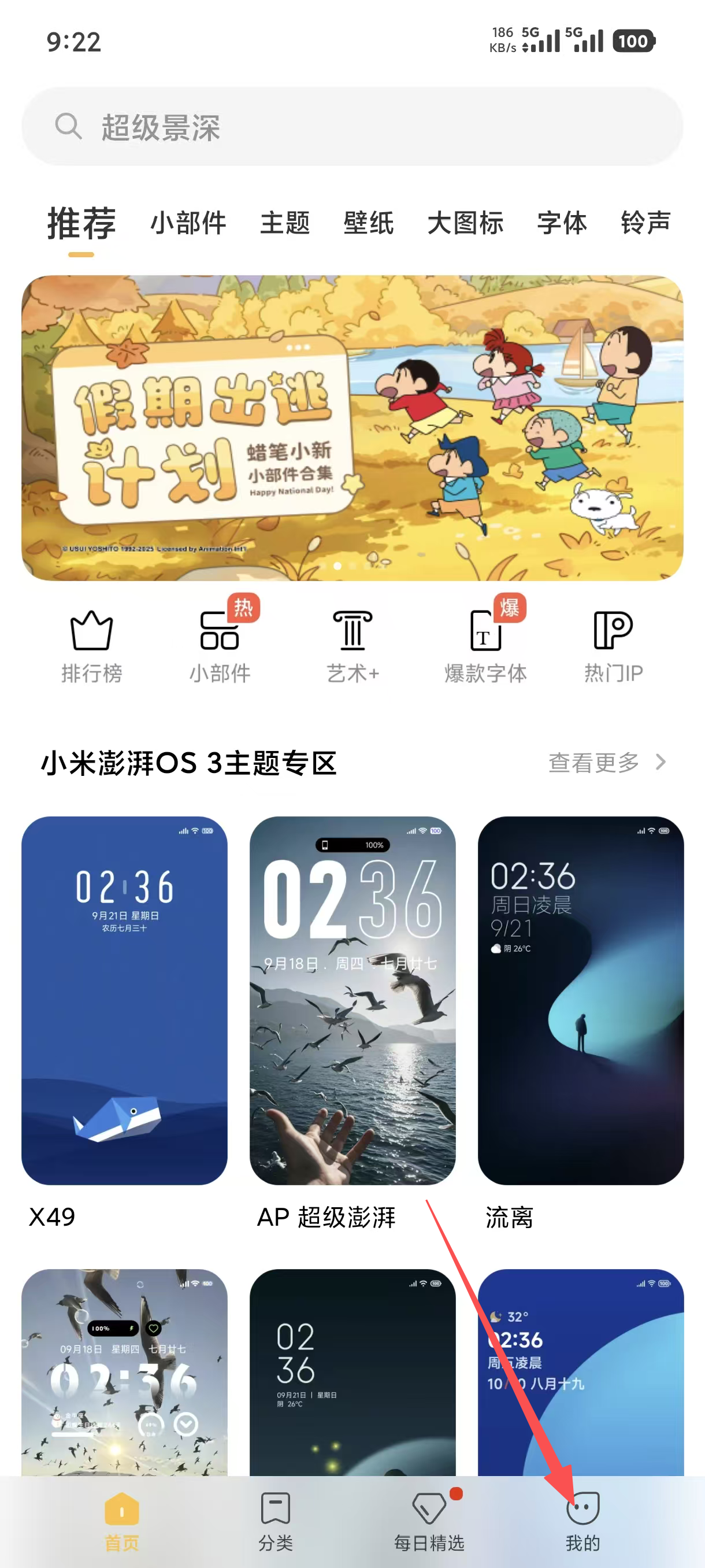The width and height of the screenshot is (705, 1568).
Task: Open the AP 超级澎湃 theme
Action: [352, 1001]
